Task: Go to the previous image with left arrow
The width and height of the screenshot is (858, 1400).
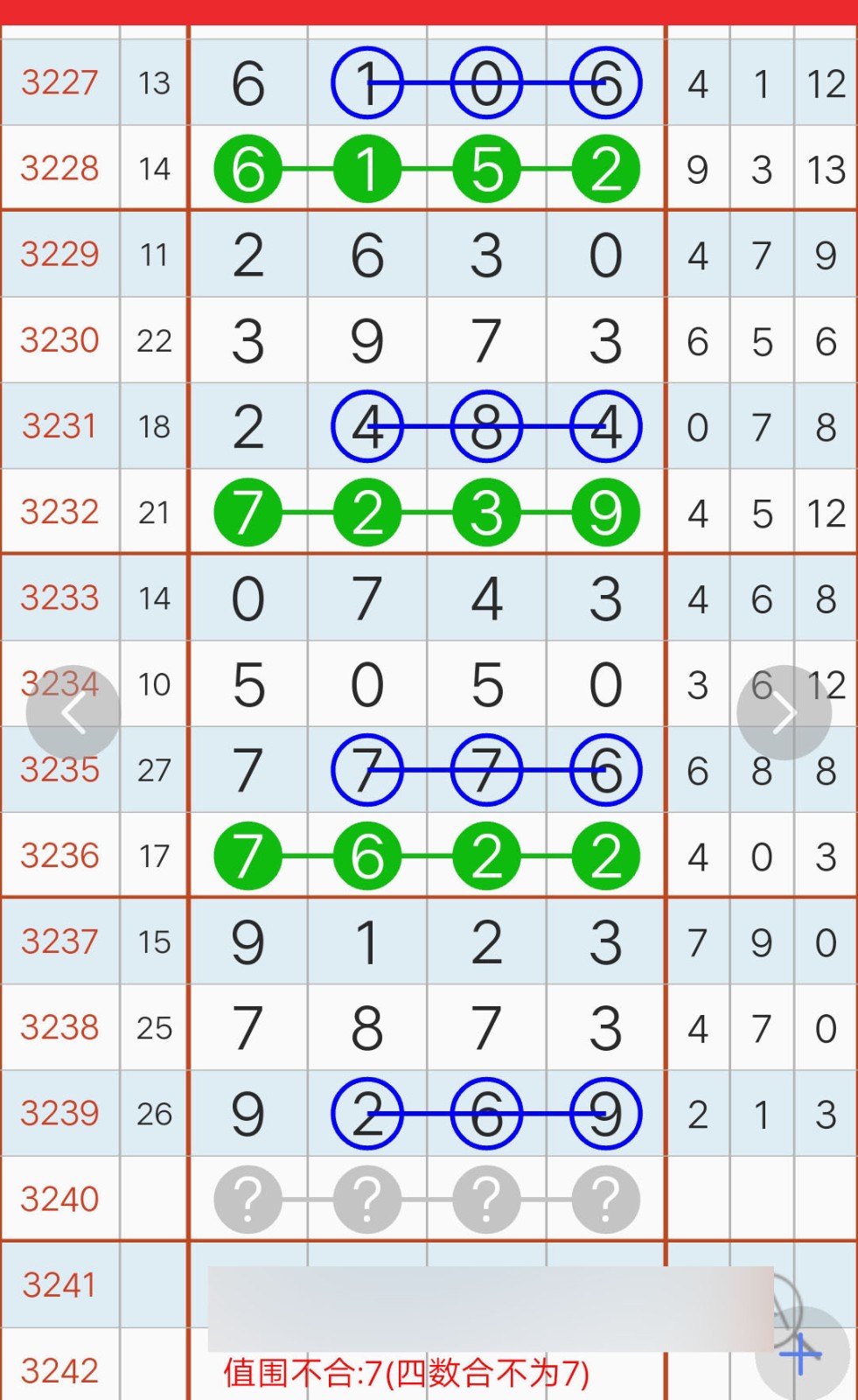Action: (73, 712)
